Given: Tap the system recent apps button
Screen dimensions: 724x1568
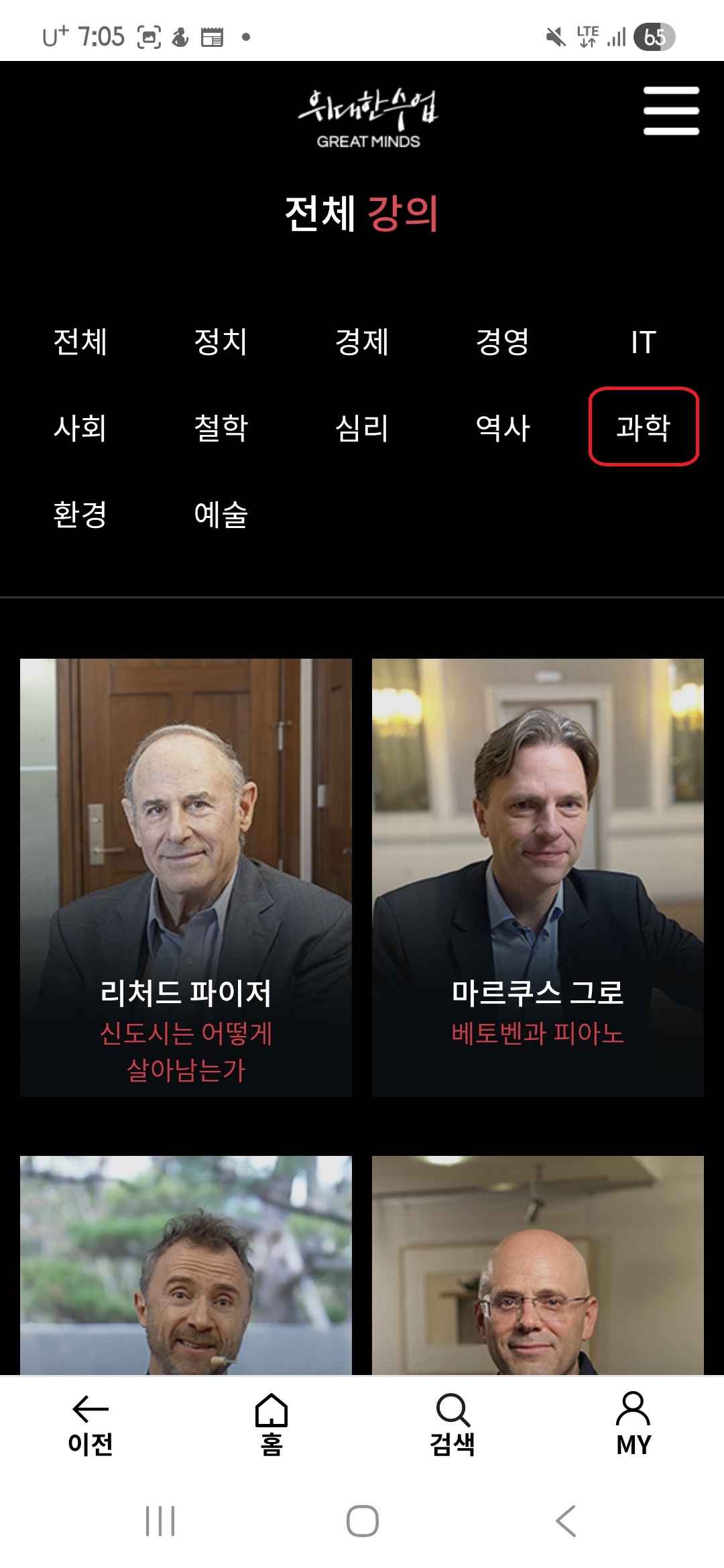Looking at the screenshot, I should coord(160,1521).
